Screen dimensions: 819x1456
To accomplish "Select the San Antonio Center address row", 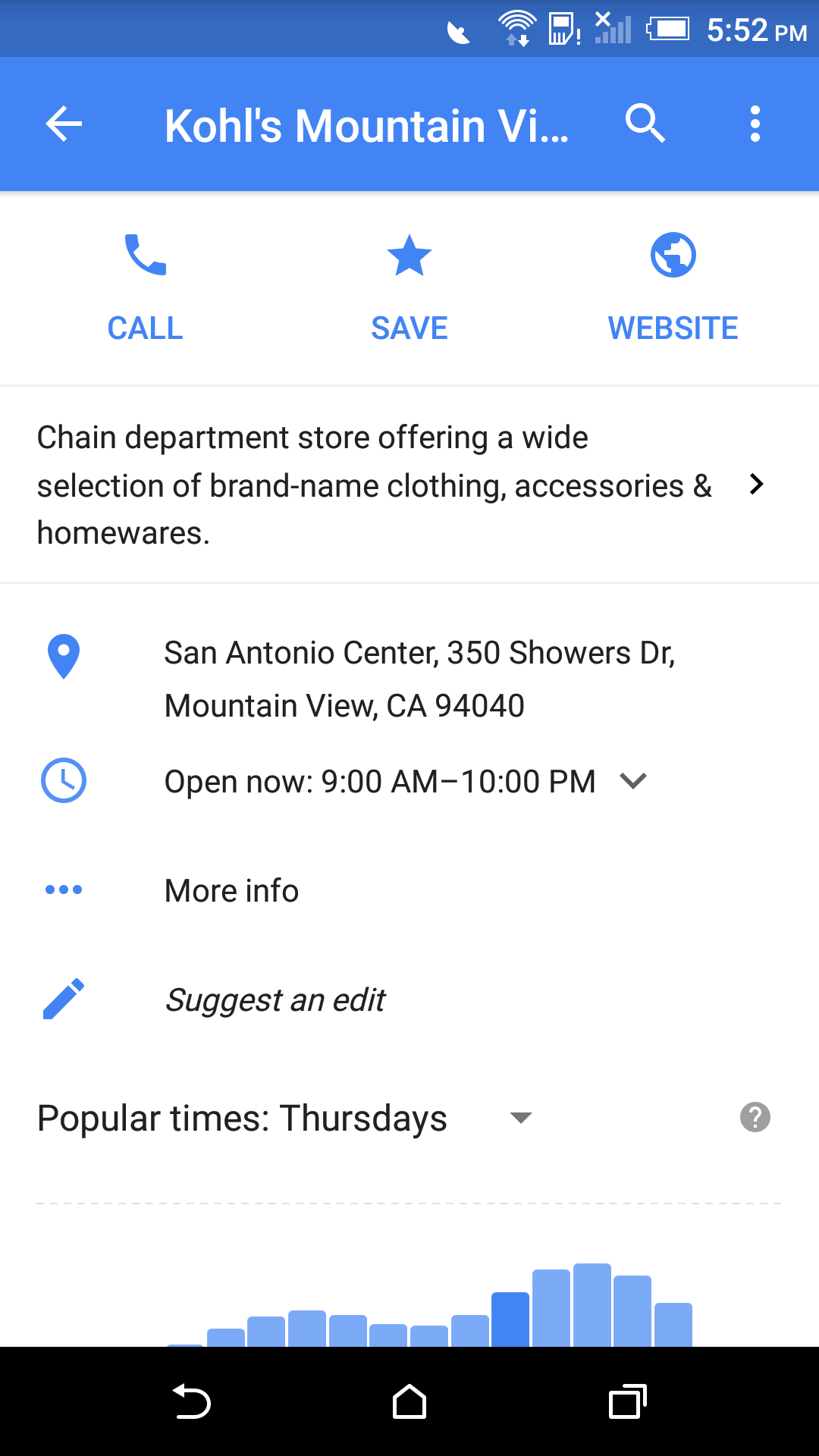I will pyautogui.click(x=409, y=679).
